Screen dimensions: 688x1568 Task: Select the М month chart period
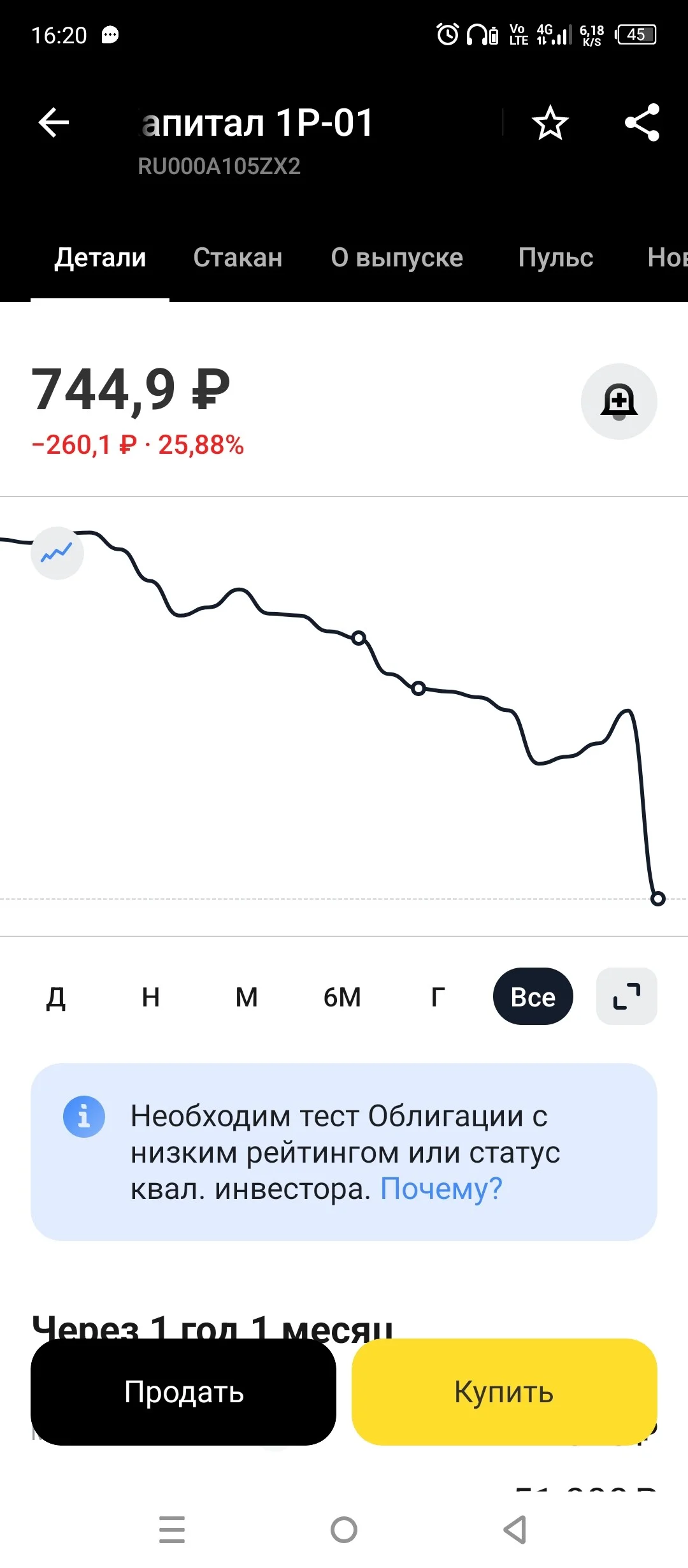click(247, 996)
